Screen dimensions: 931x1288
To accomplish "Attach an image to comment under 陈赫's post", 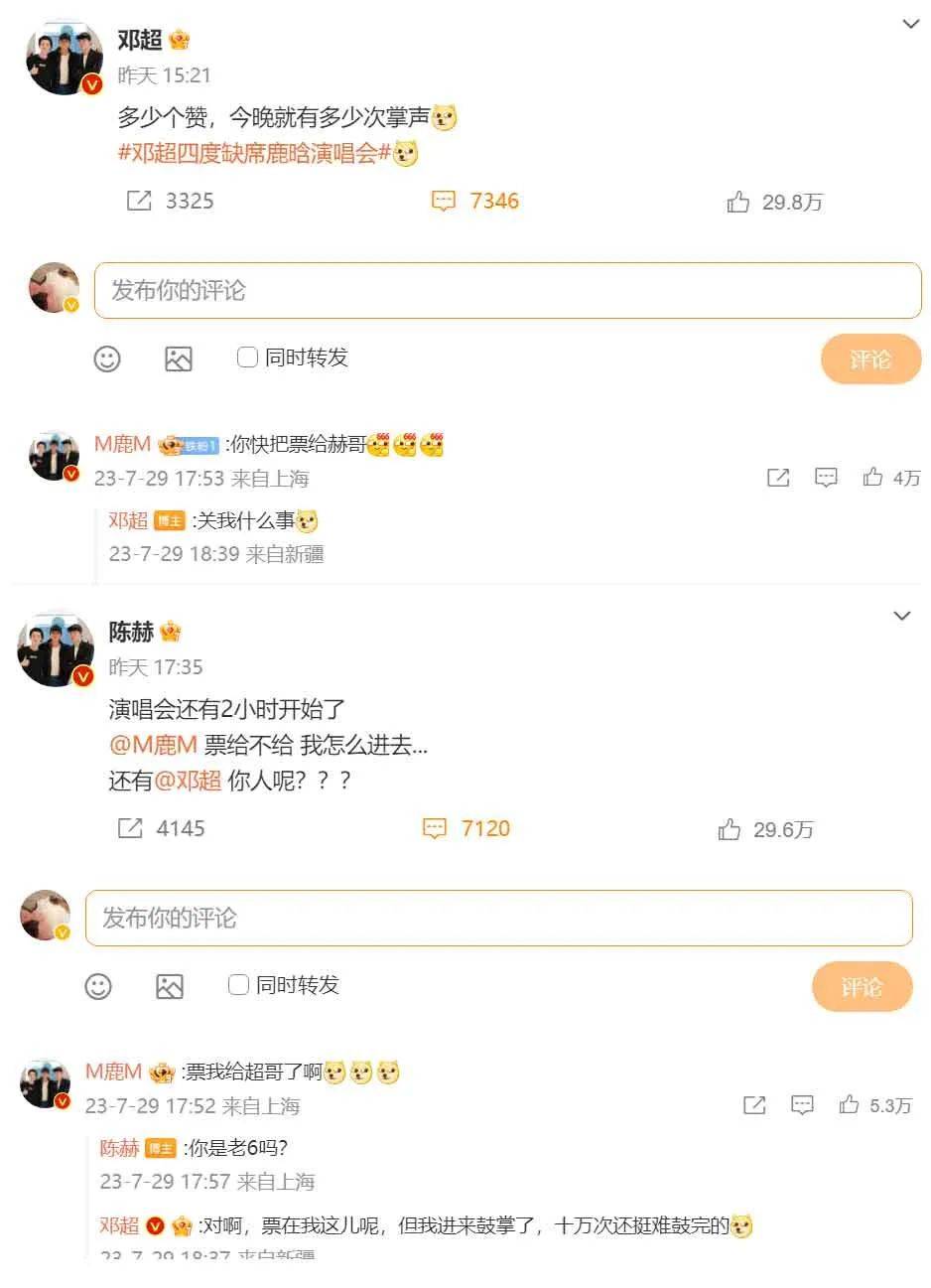I will click(x=170, y=986).
